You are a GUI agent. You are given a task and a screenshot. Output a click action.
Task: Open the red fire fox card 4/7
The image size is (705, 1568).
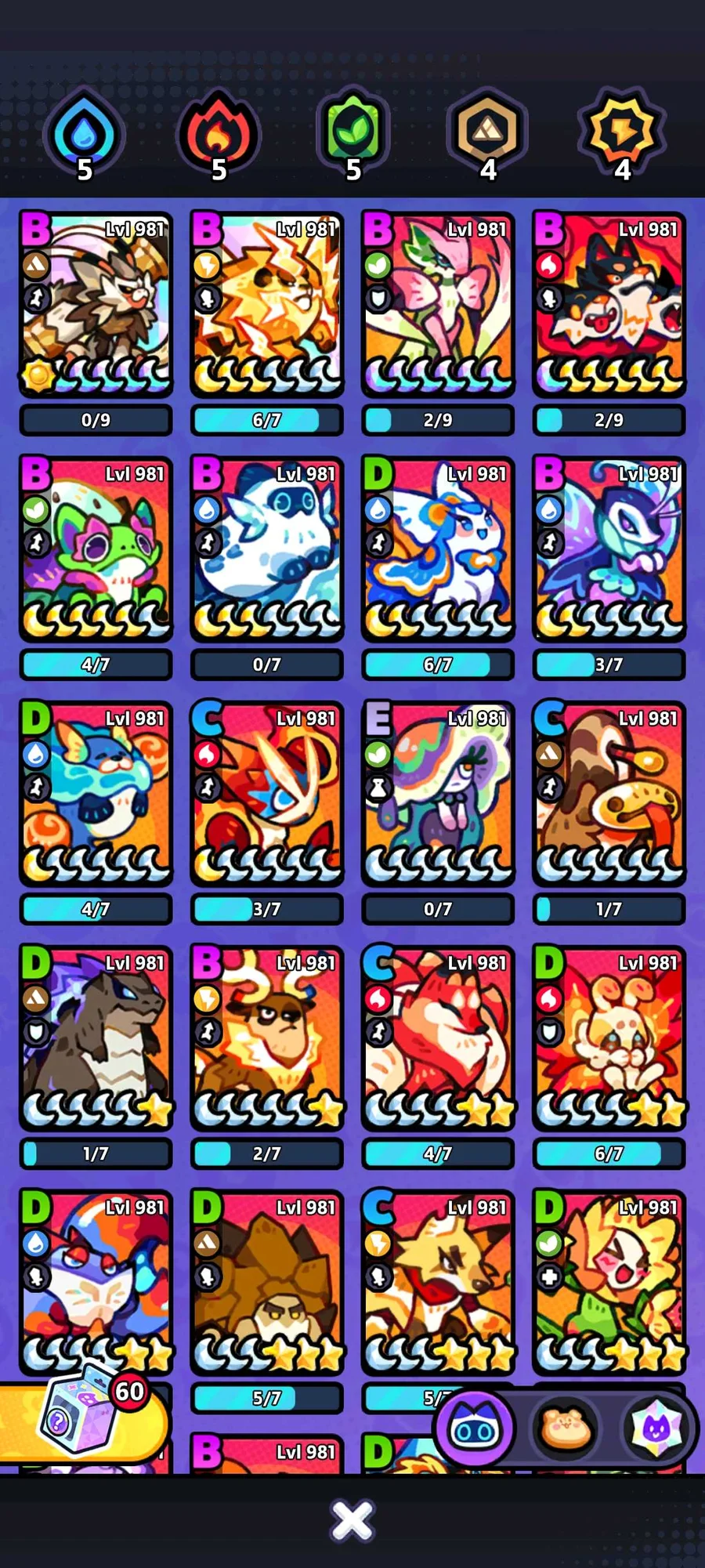tap(437, 1039)
